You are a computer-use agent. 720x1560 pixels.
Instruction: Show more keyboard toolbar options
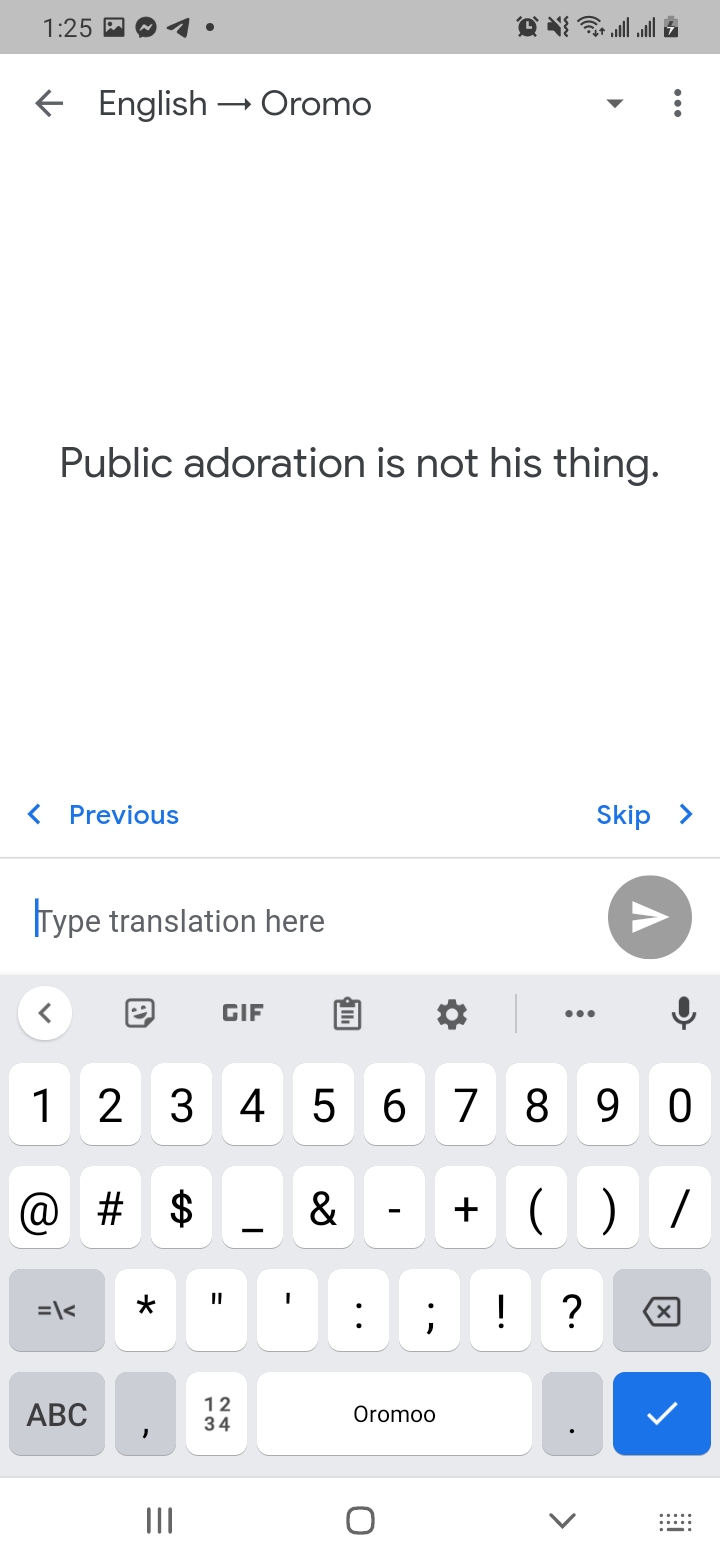(x=580, y=1013)
